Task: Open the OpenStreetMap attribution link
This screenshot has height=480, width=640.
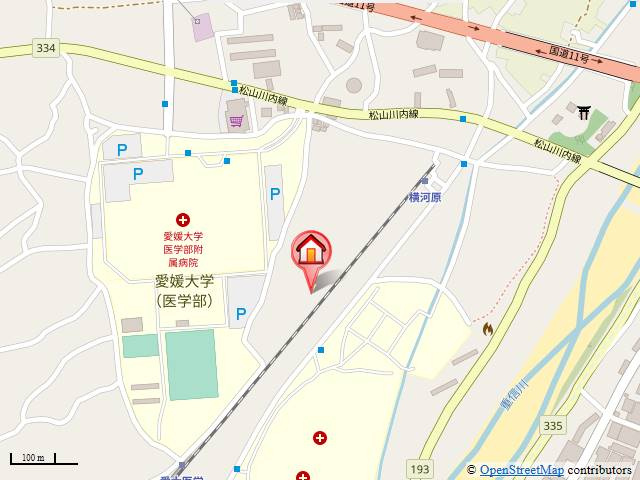Action: pos(521,470)
